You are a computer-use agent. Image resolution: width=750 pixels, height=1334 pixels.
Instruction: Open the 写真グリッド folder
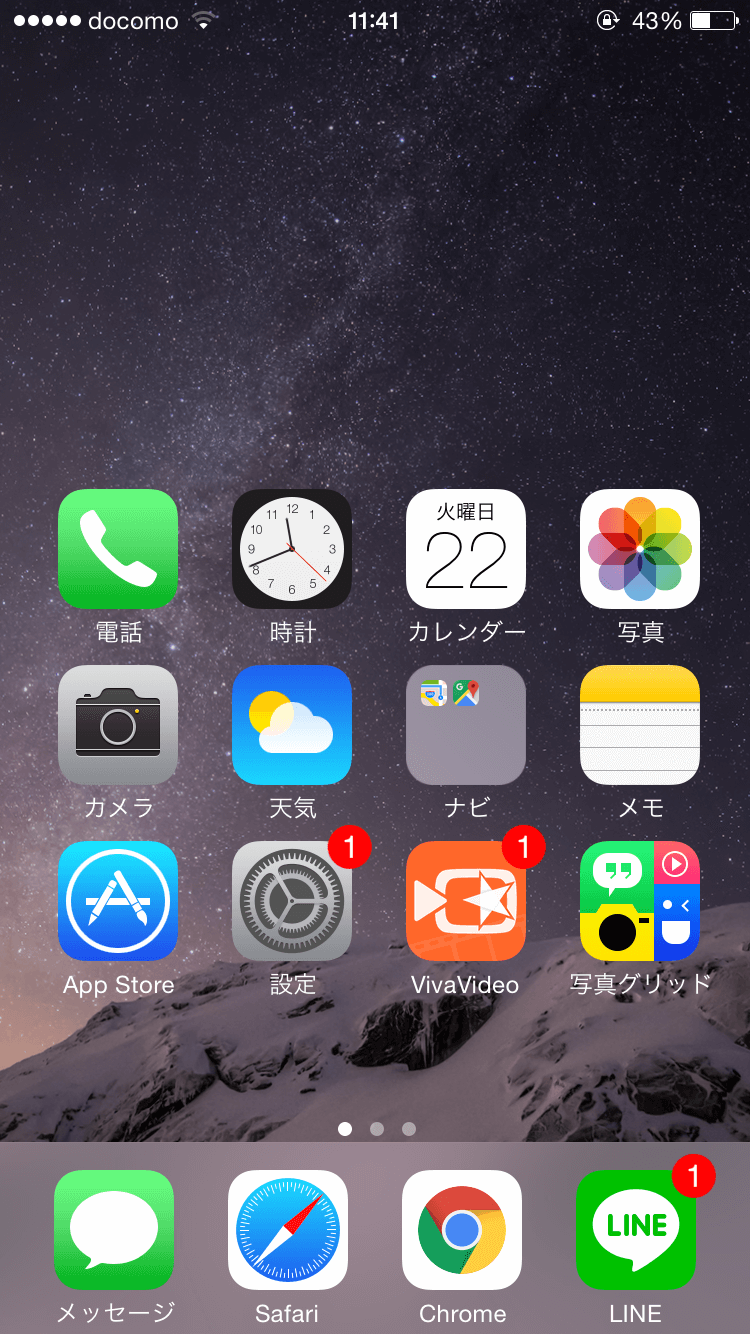(x=640, y=901)
